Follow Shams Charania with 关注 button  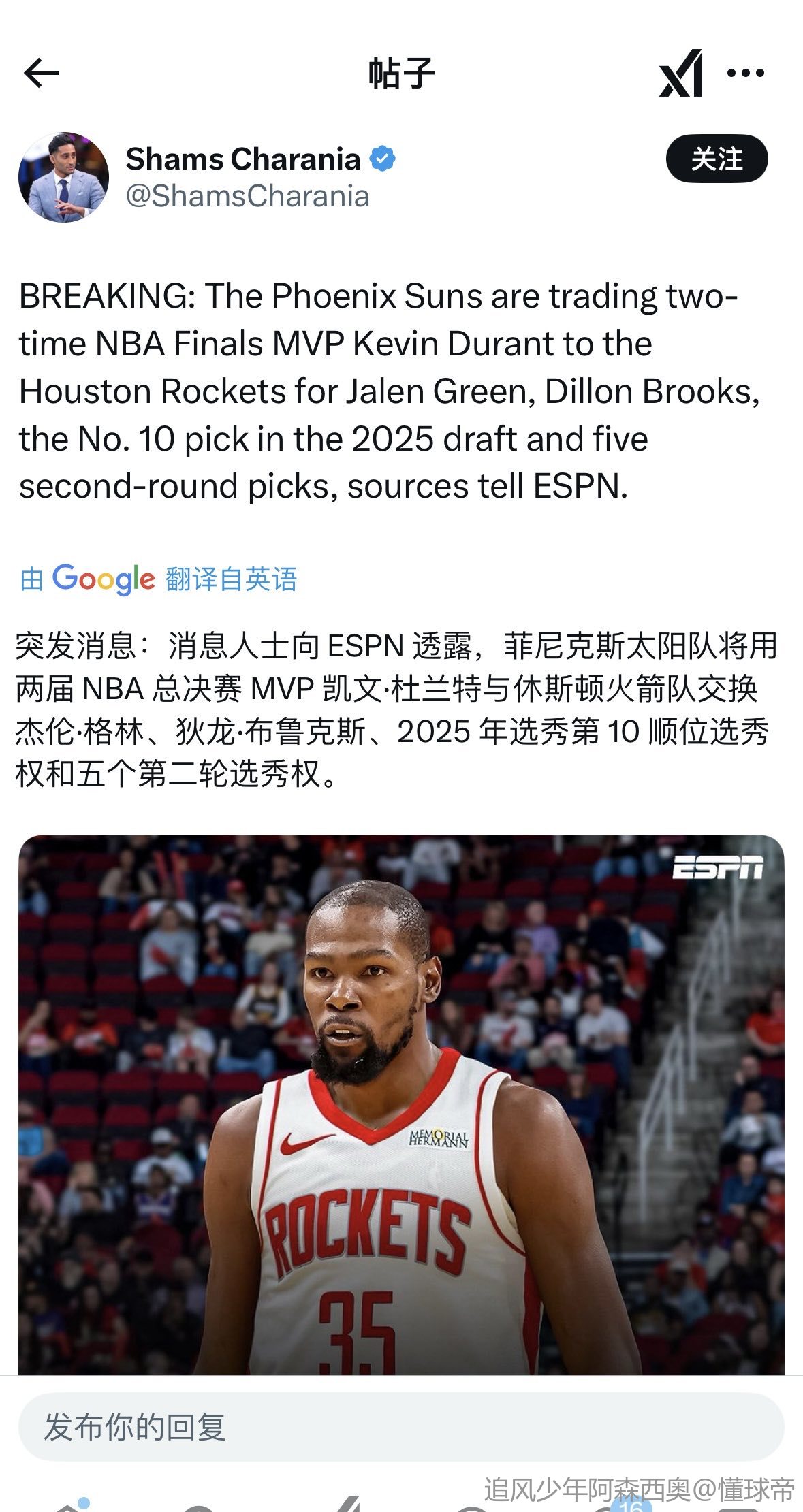pyautogui.click(x=717, y=159)
